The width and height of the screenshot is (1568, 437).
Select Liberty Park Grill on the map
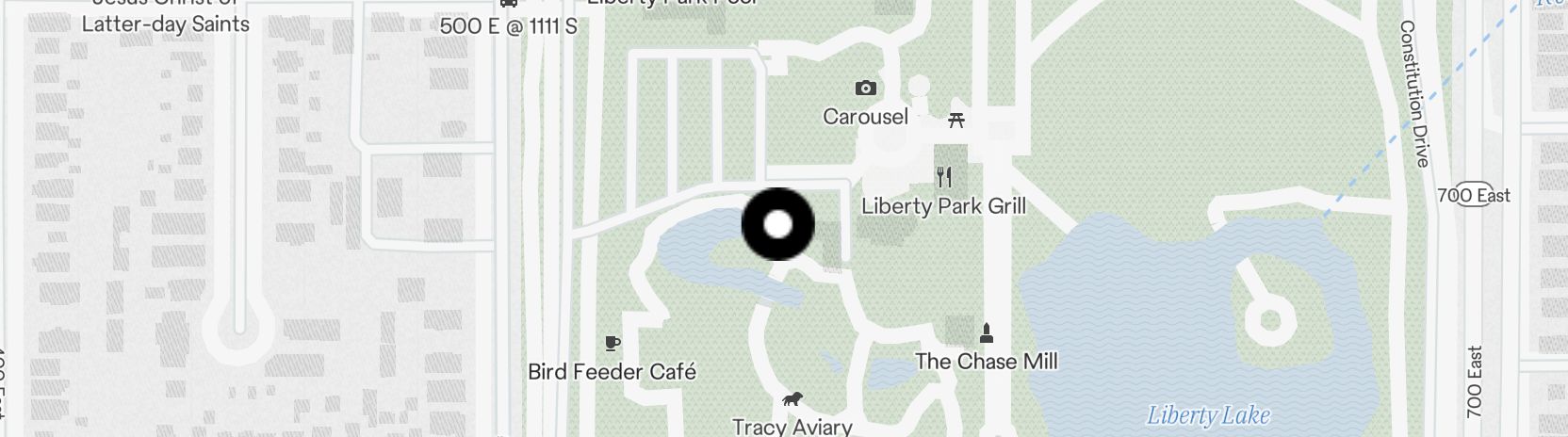pos(943,177)
